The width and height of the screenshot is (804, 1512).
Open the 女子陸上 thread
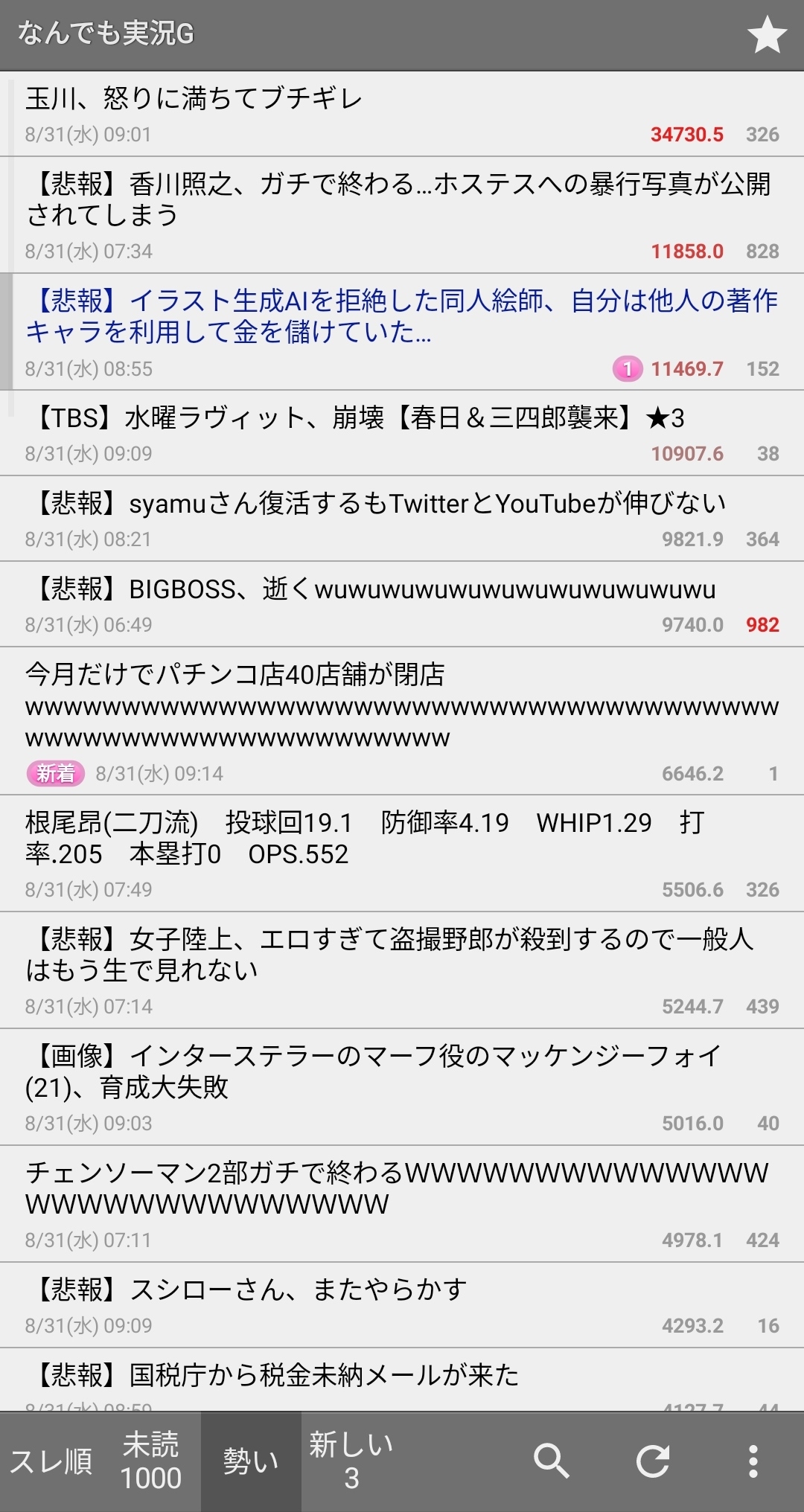click(402, 970)
